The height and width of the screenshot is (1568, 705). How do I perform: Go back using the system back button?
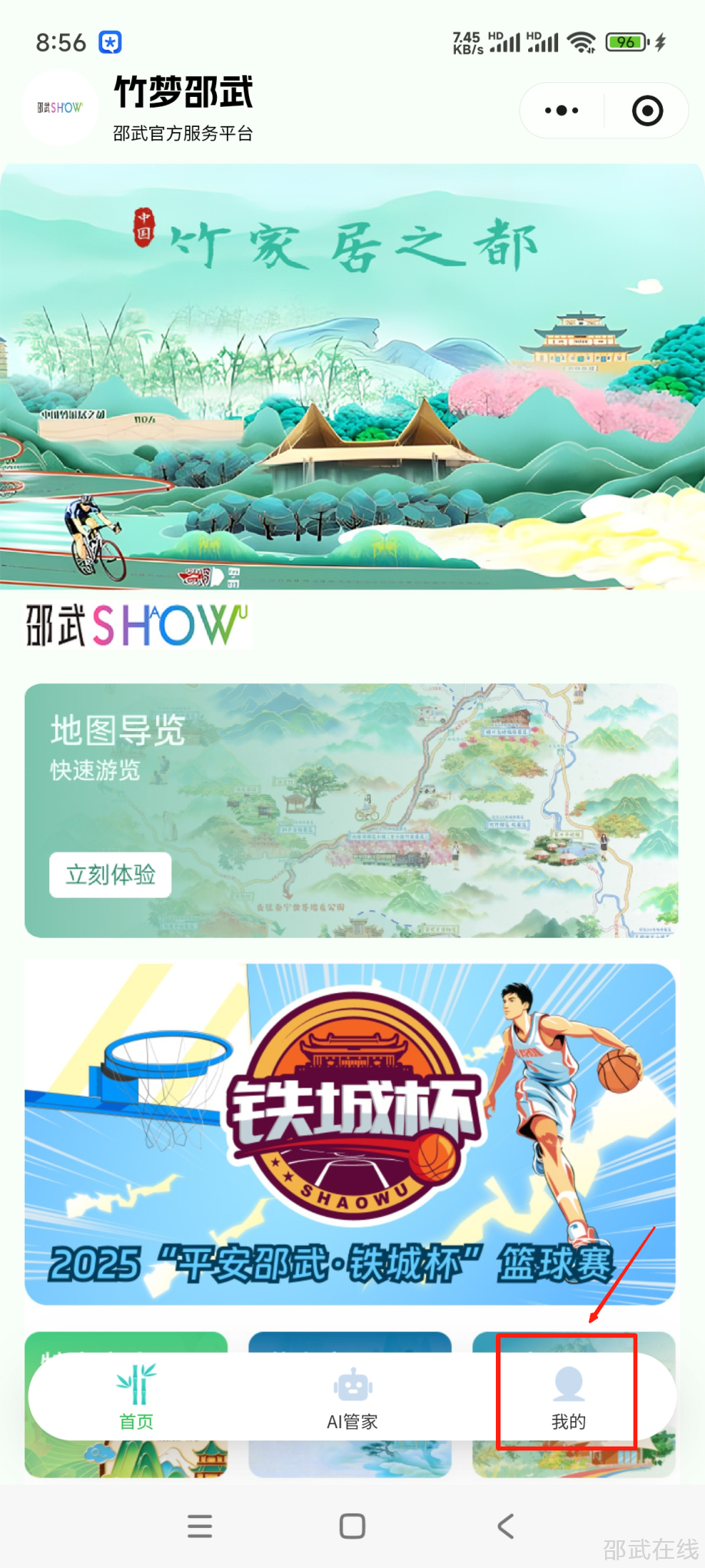pos(505,1526)
